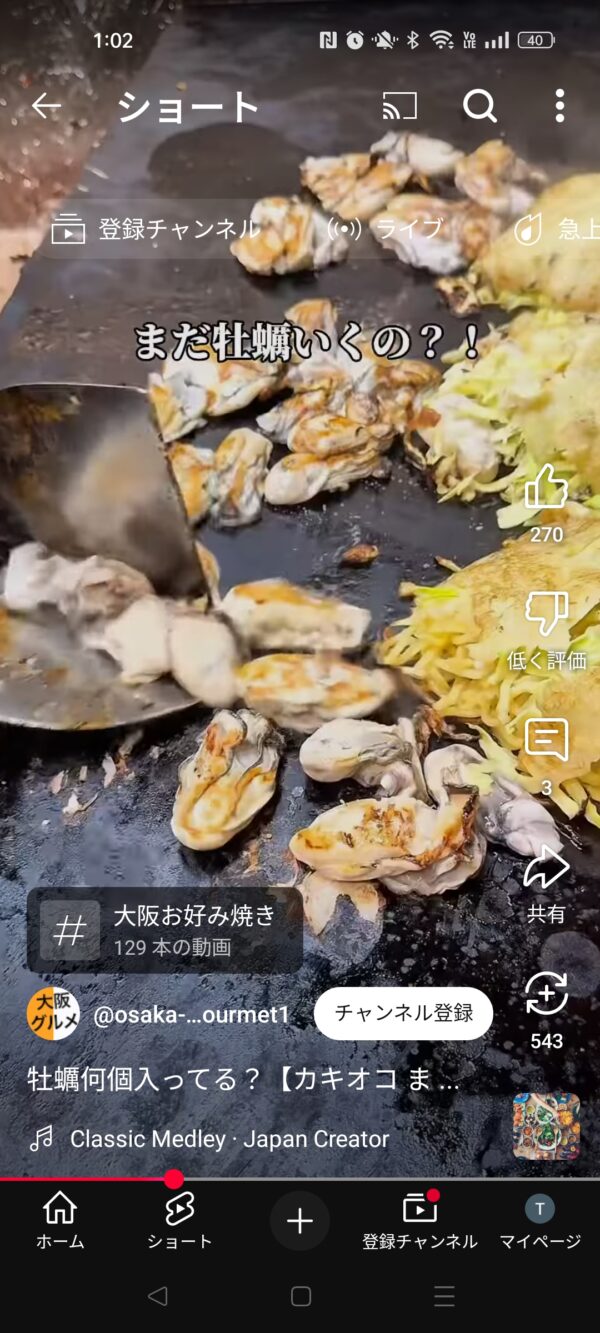The width and height of the screenshot is (600, 1333).
Task: Share this Short via 共有
Action: [x=546, y=868]
